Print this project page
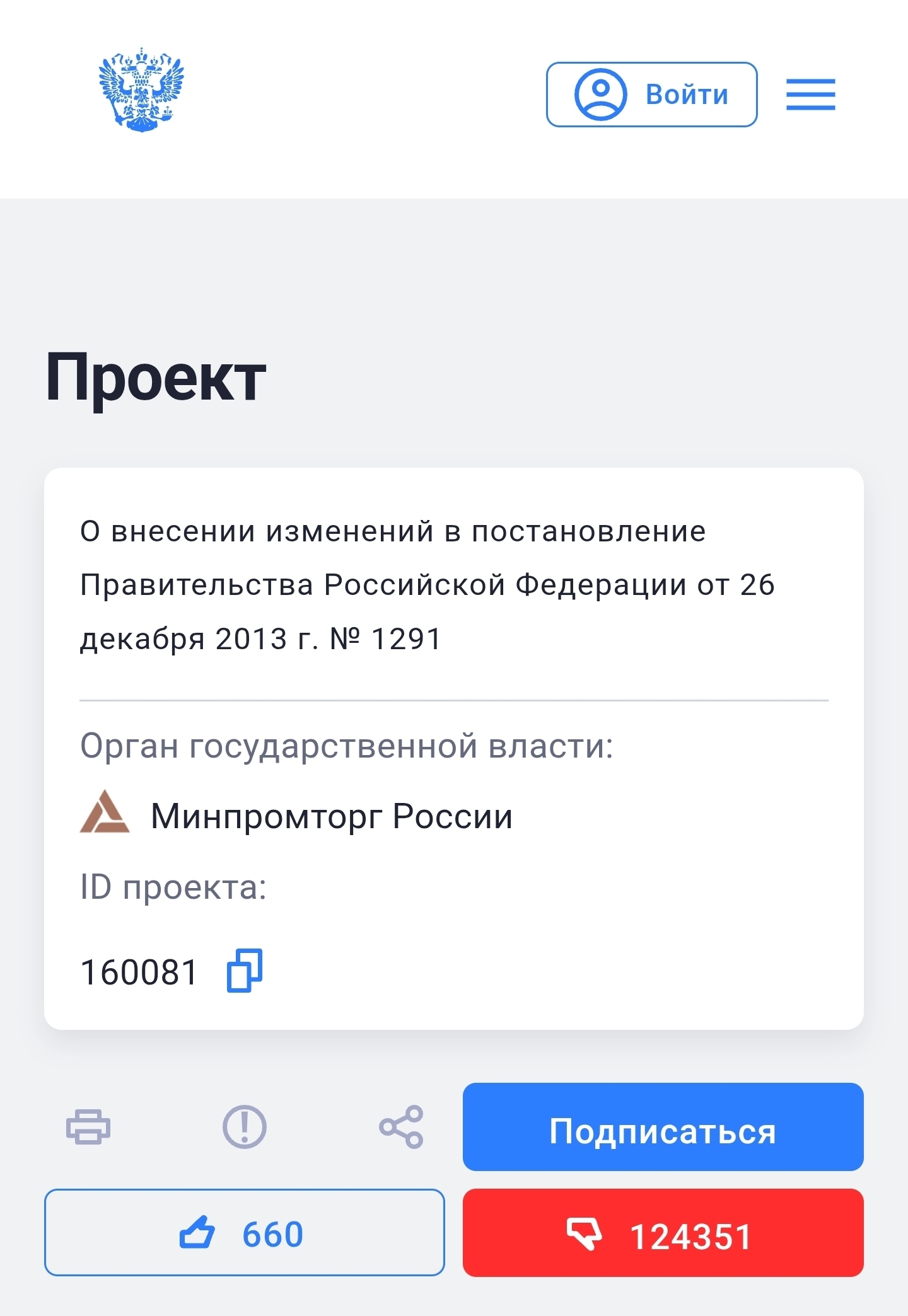 tap(88, 1127)
